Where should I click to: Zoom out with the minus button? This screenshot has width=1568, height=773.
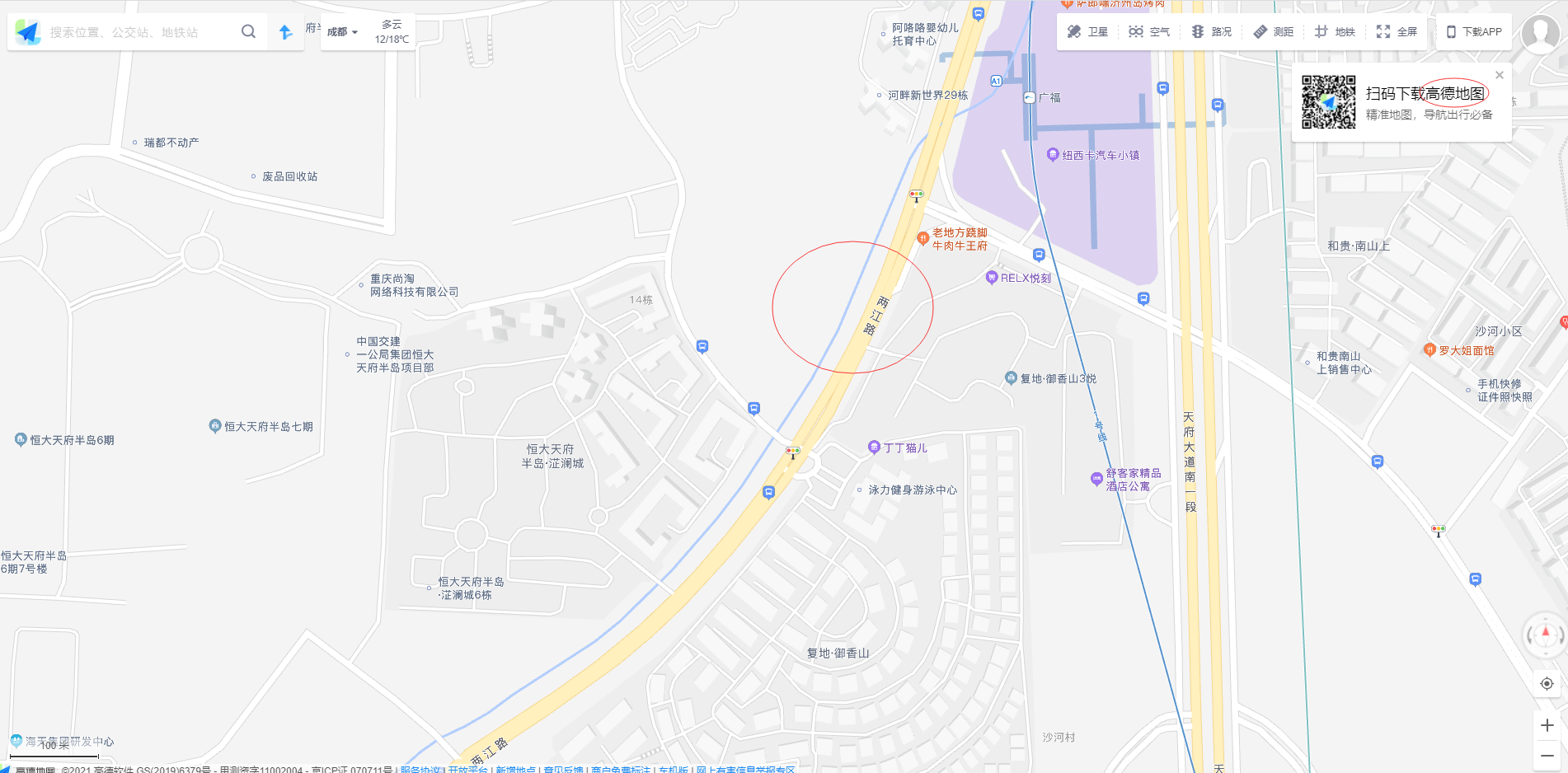1547,756
